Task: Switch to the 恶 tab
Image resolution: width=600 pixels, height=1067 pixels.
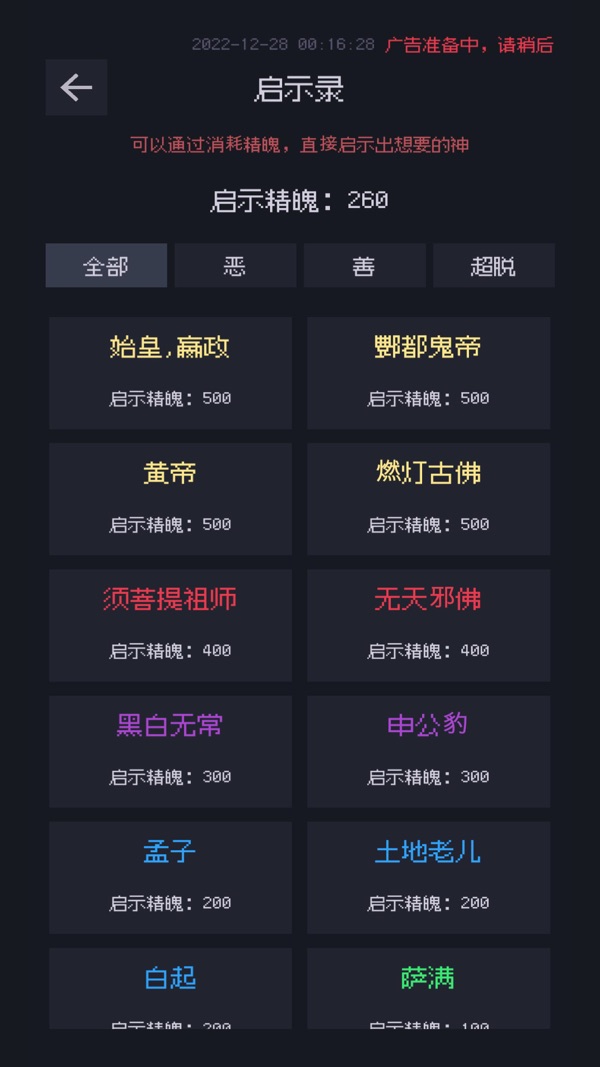Action: tap(235, 266)
